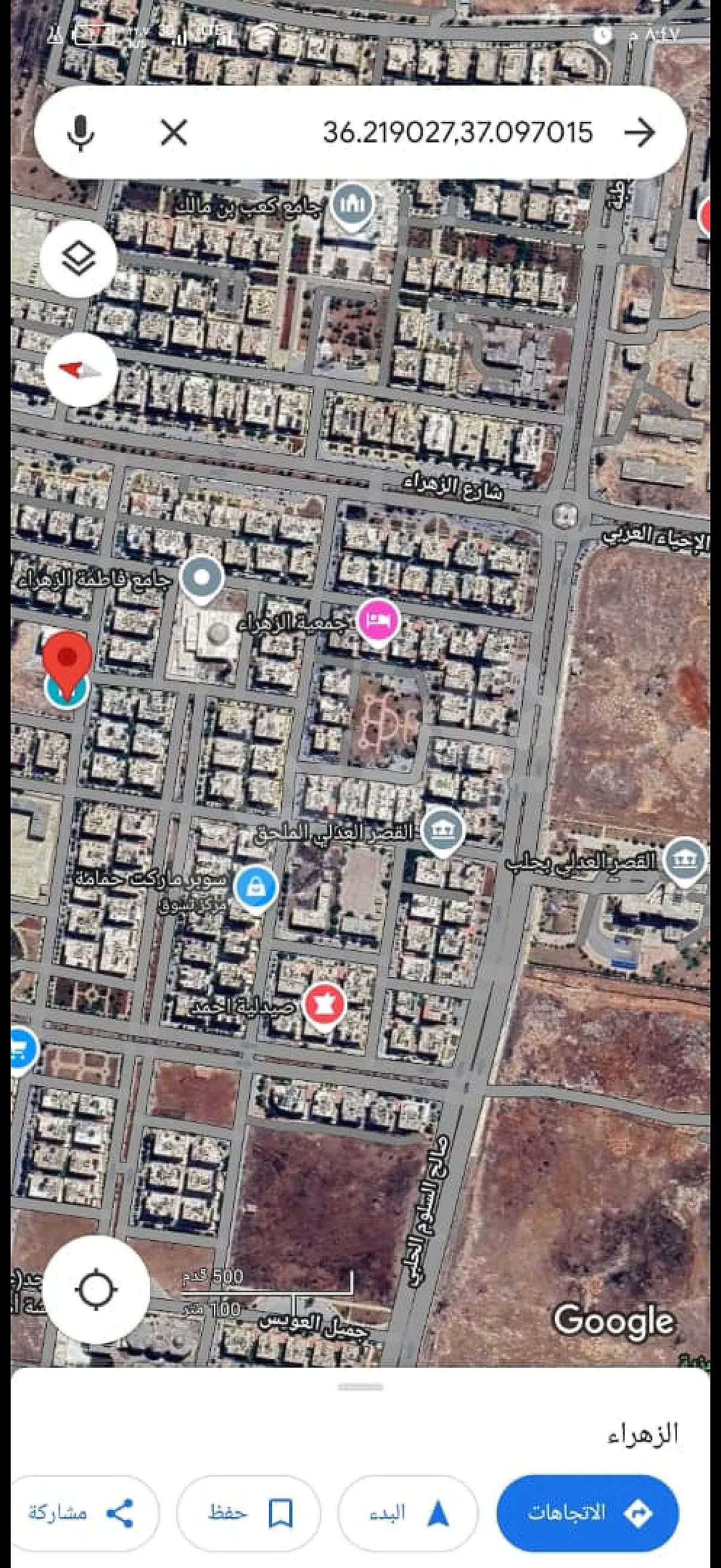Open the القصر العدلي الملحق marker

click(x=444, y=829)
